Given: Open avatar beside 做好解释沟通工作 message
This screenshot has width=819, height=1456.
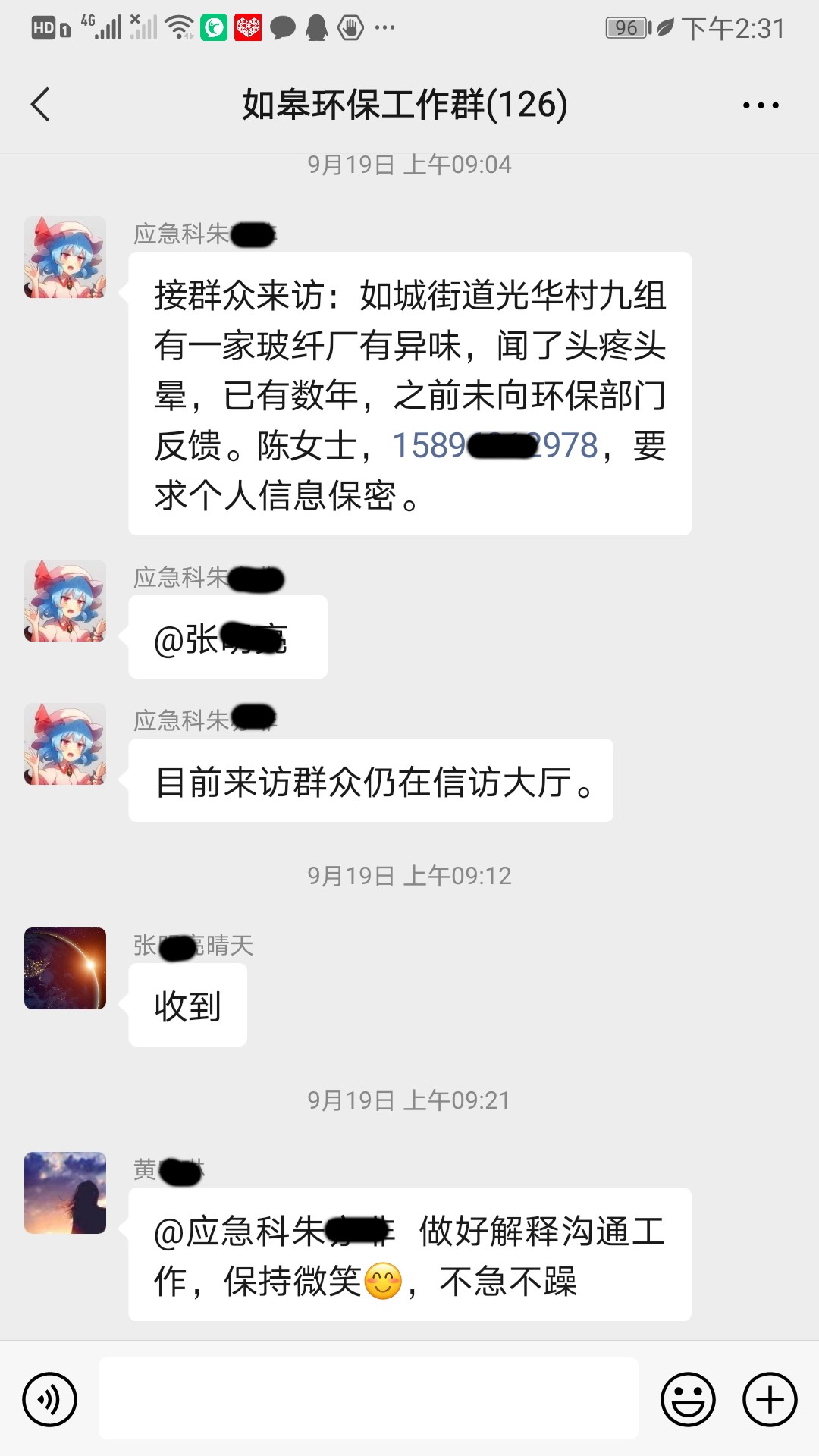Looking at the screenshot, I should pyautogui.click(x=65, y=1193).
